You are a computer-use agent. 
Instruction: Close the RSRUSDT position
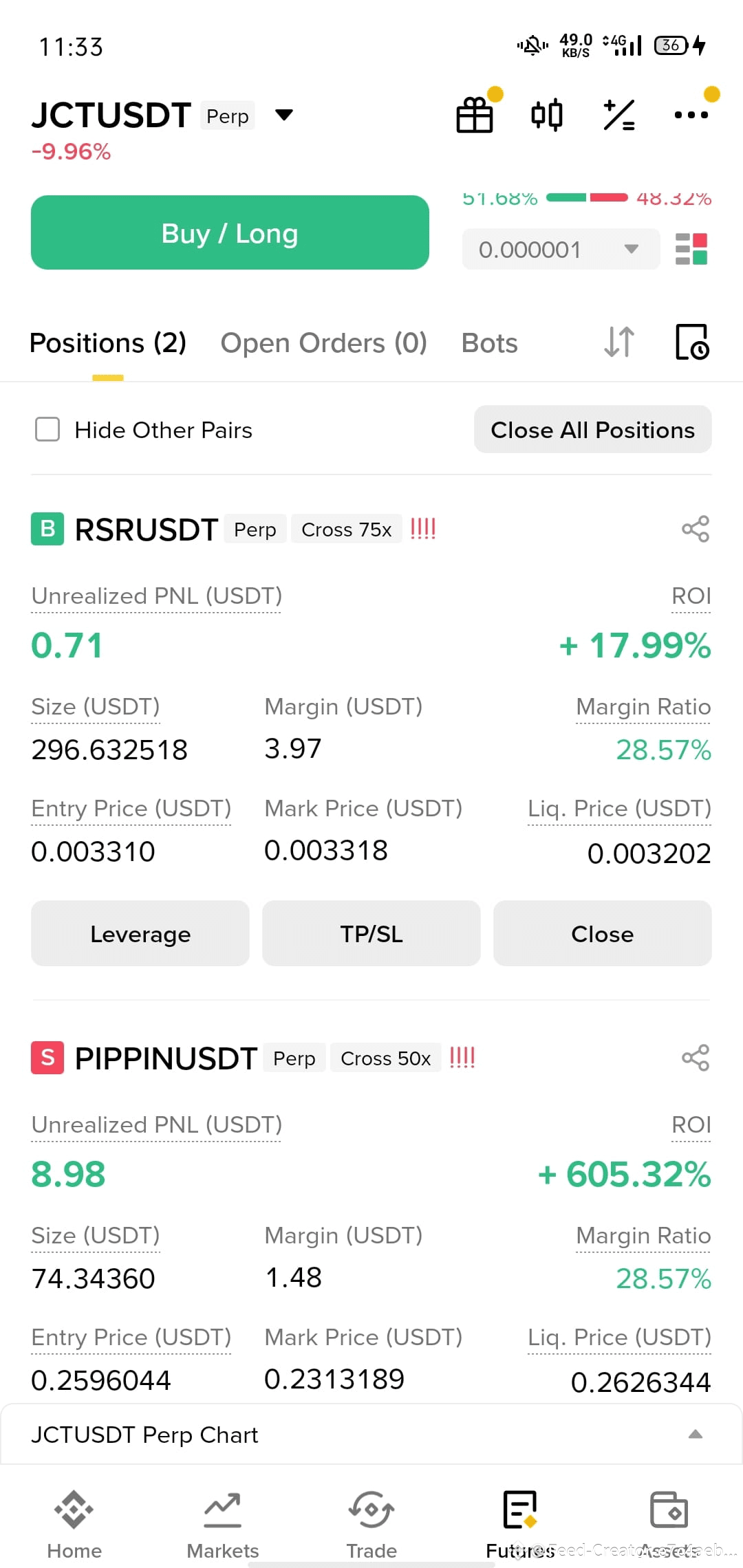(x=603, y=933)
